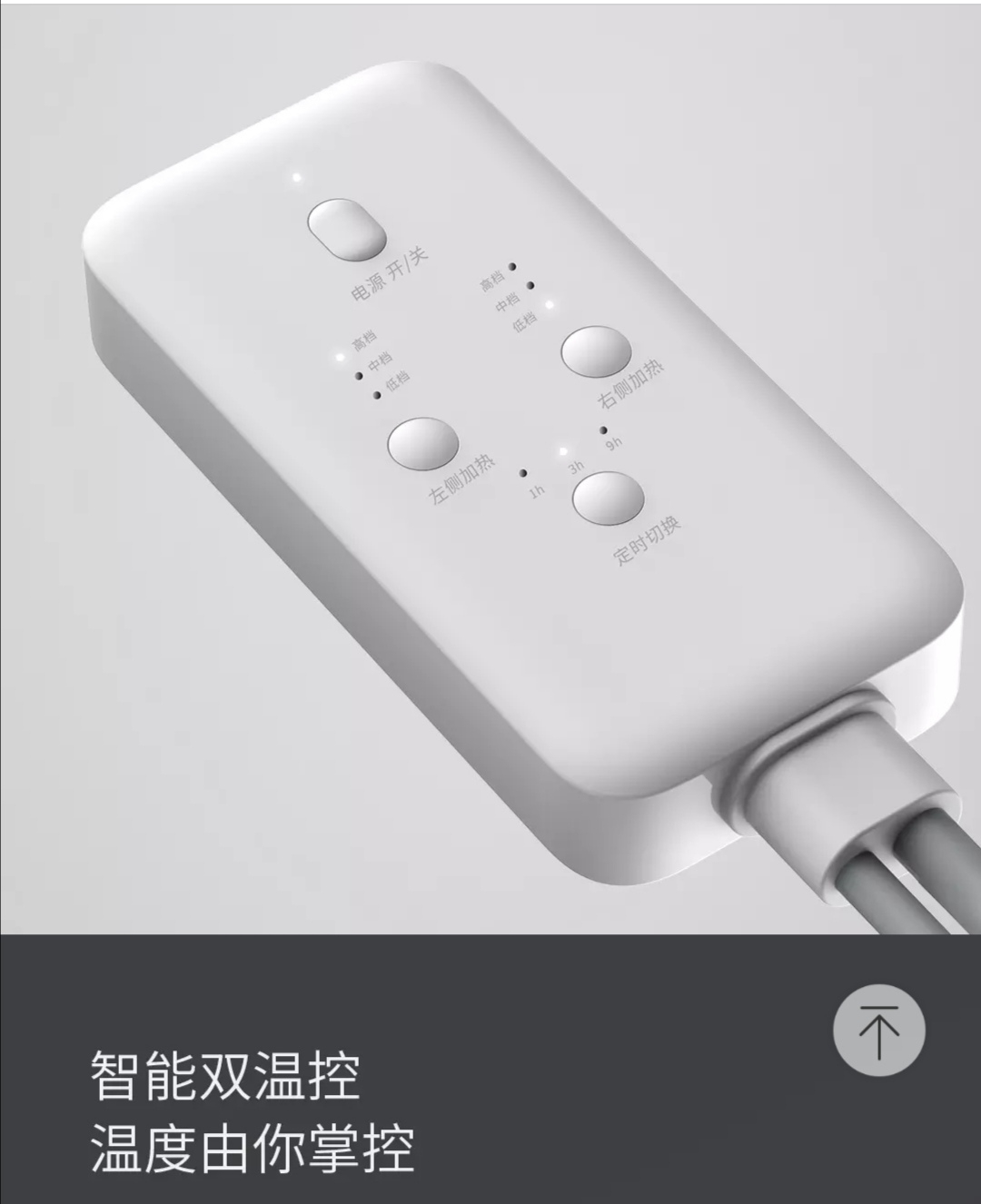Tap the back-to-top arrow button
This screenshot has width=981, height=1204.
[878, 1031]
